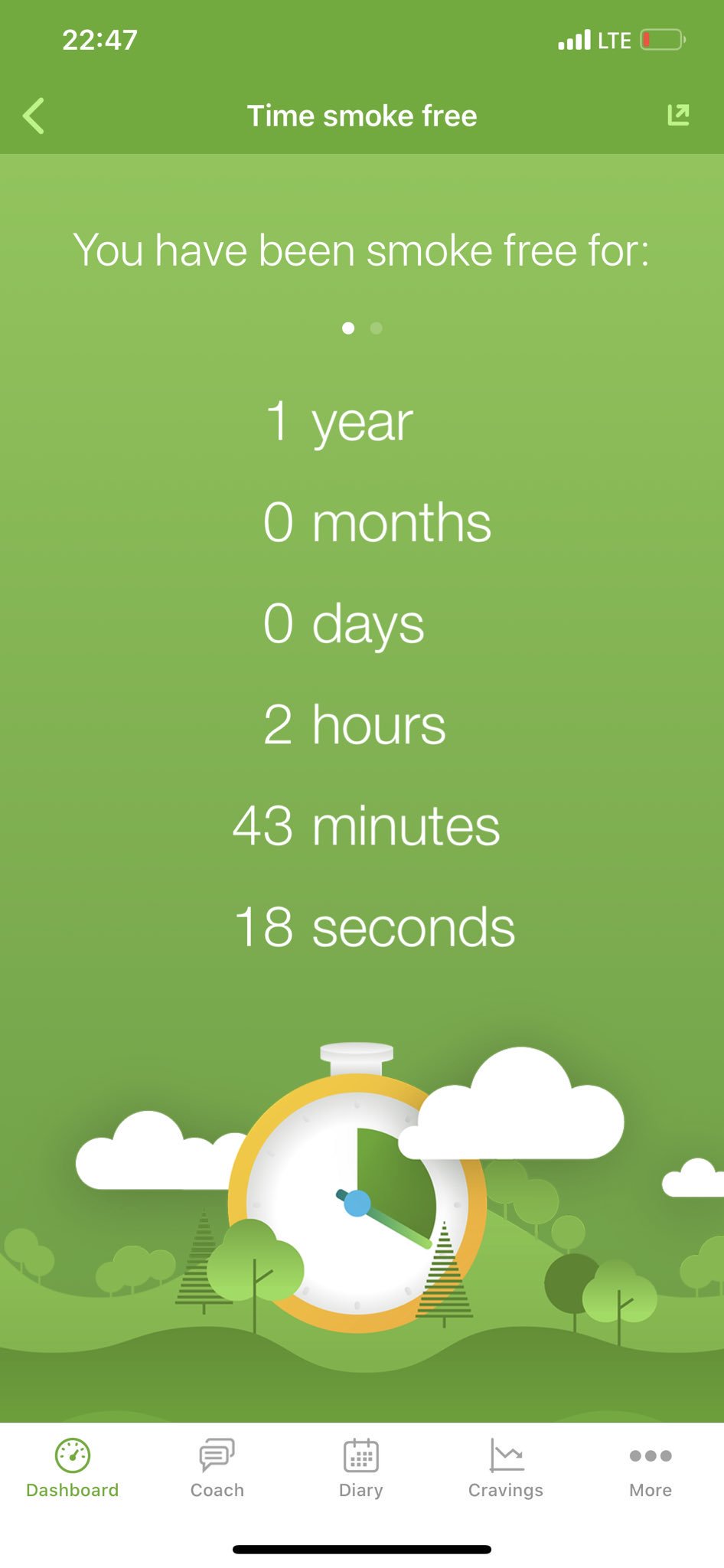Select the second page indicator dot
This screenshot has width=724, height=1568.
[376, 328]
